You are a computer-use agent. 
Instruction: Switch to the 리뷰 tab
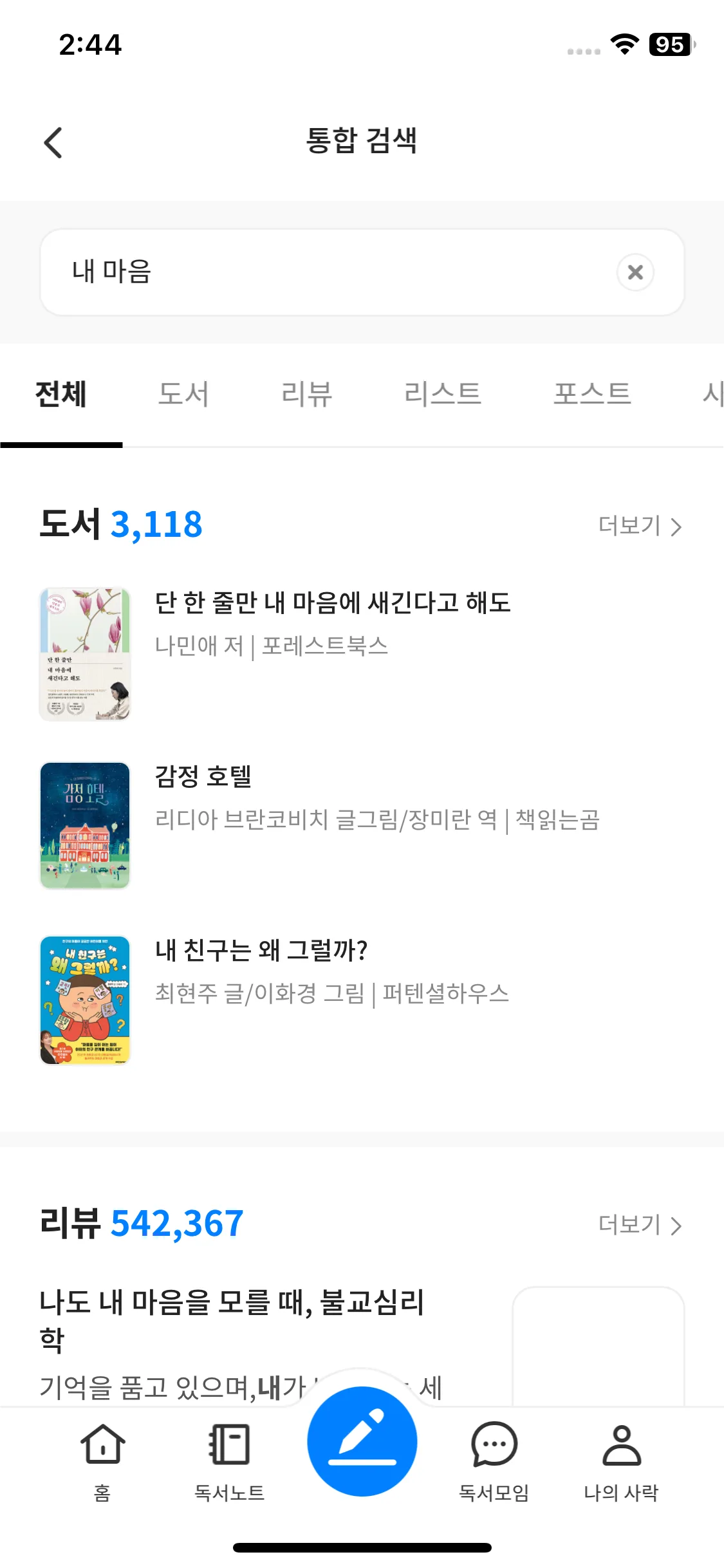(x=306, y=394)
